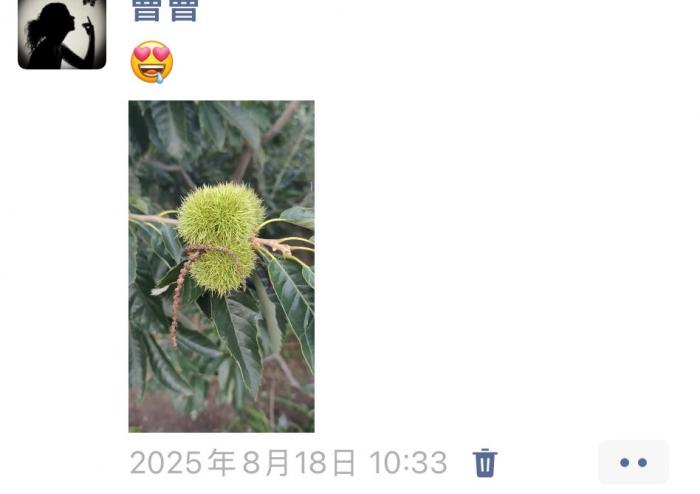Open the chestnut photo in full view
700x494 pixels.
tap(221, 266)
